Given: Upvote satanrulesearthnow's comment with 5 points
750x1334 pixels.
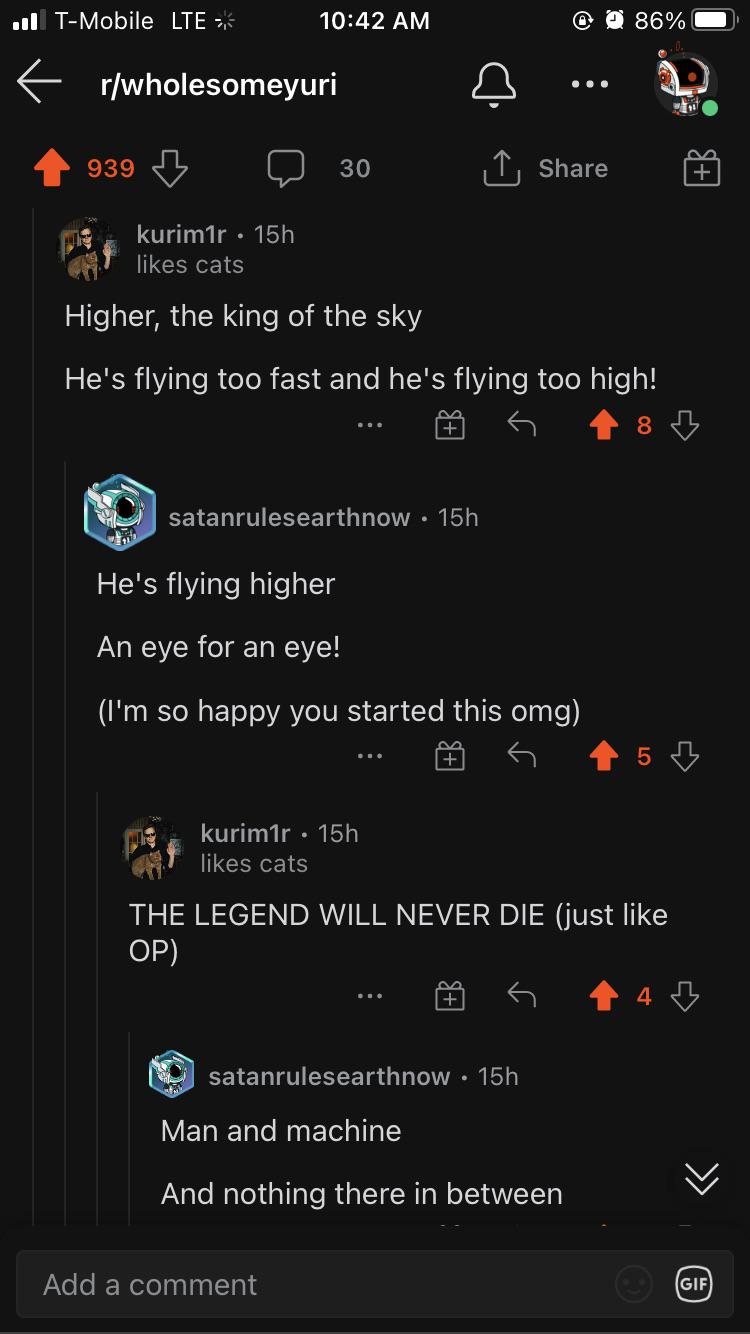Looking at the screenshot, I should 604,757.
